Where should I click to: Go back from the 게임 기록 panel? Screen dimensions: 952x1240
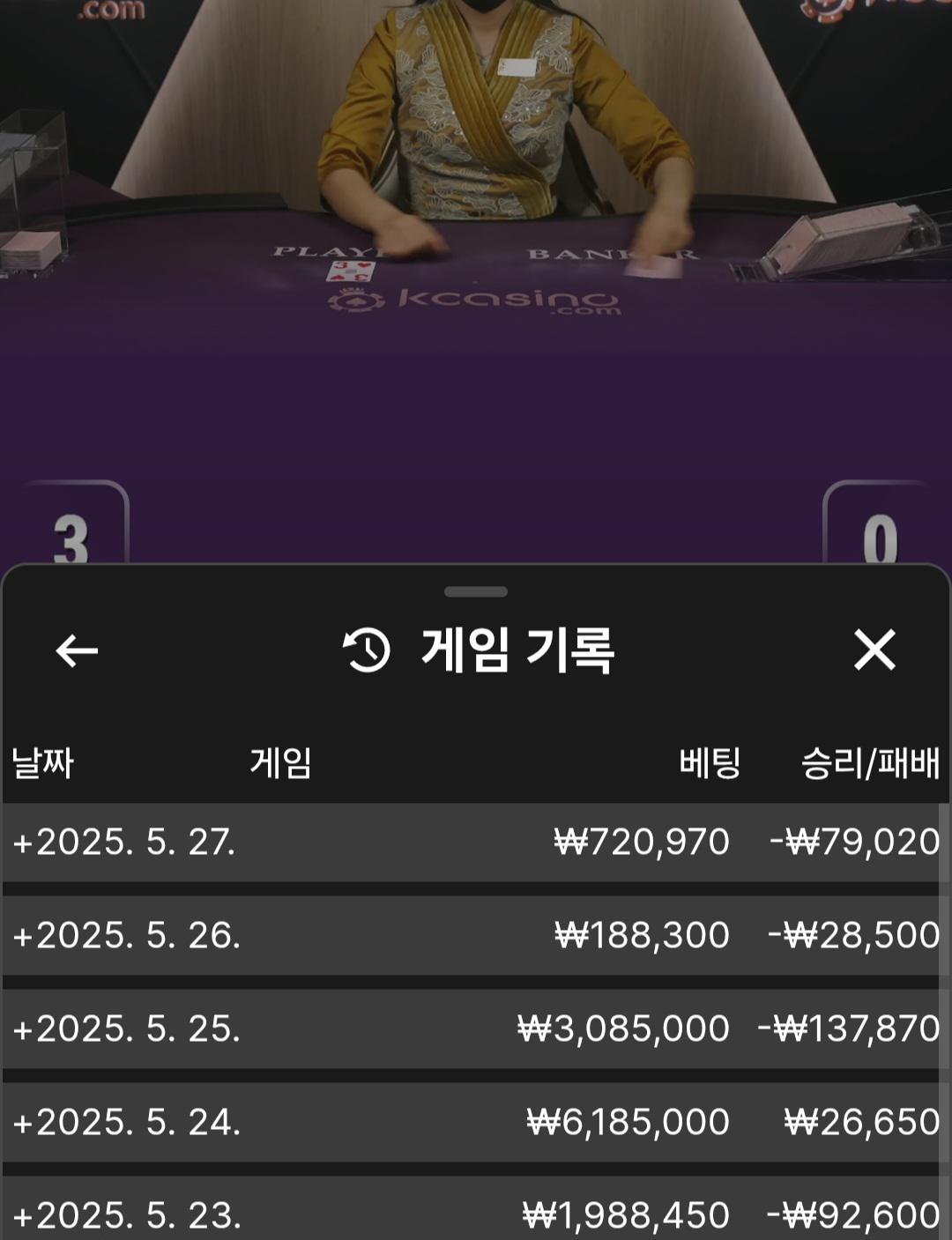click(77, 651)
